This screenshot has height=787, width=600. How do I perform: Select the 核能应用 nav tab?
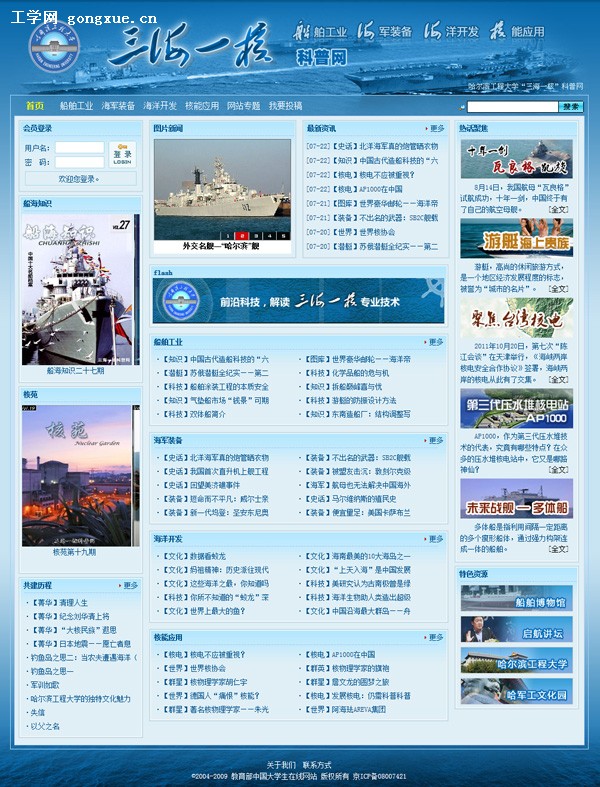[x=202, y=105]
